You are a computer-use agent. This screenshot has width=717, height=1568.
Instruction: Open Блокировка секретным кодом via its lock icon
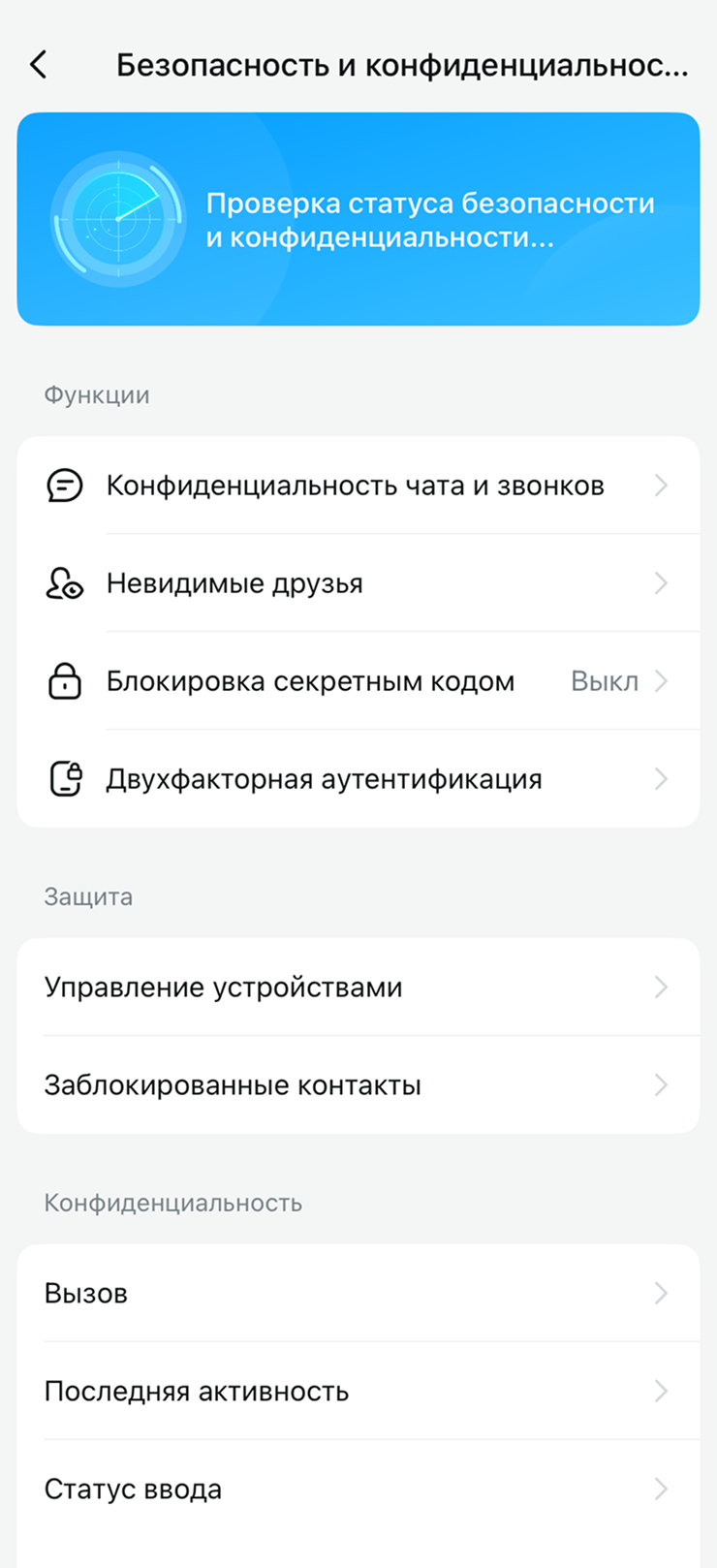tap(64, 680)
